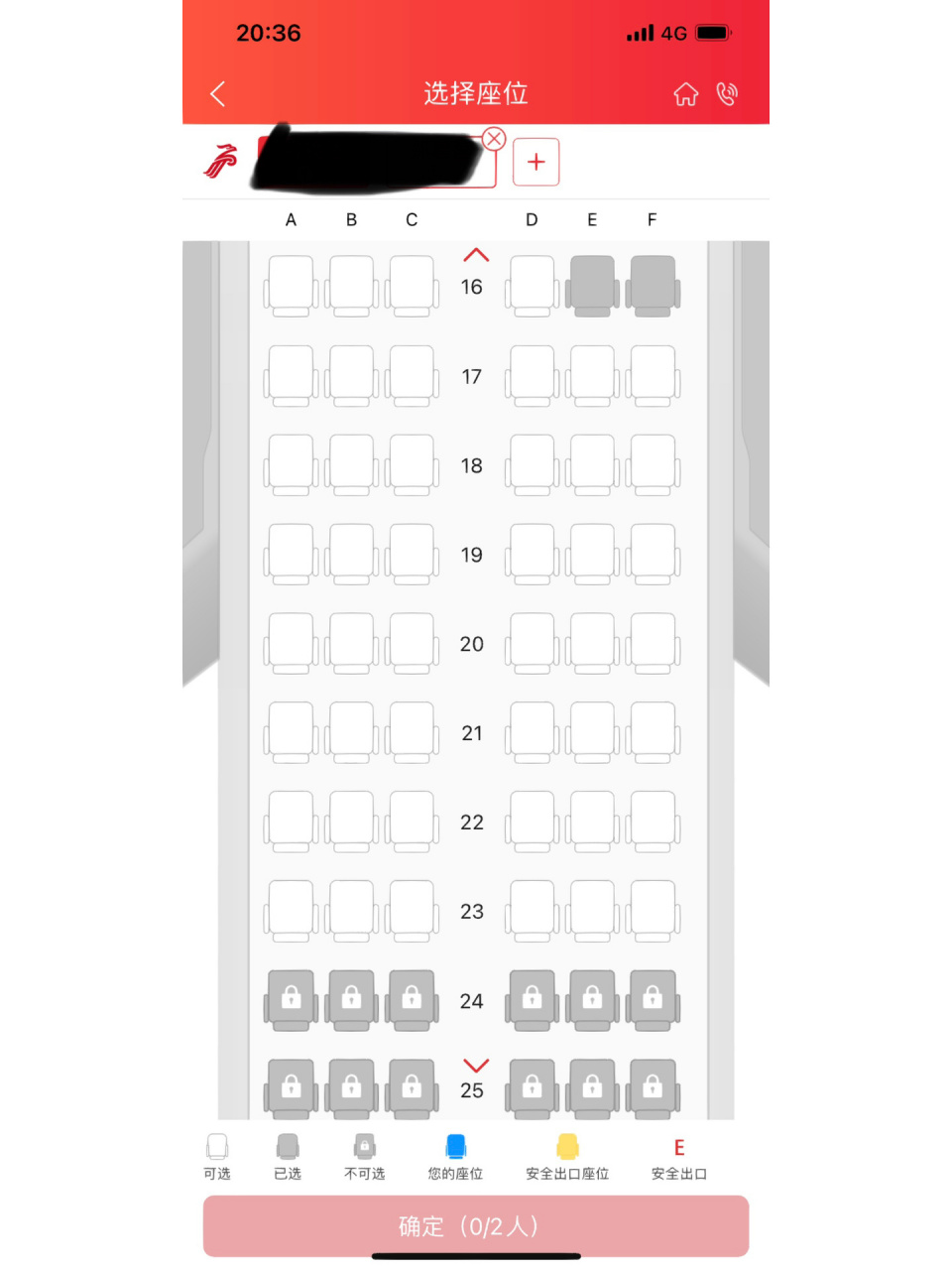The image size is (952, 1270).
Task: Select seat 17D
Action: [x=532, y=374]
